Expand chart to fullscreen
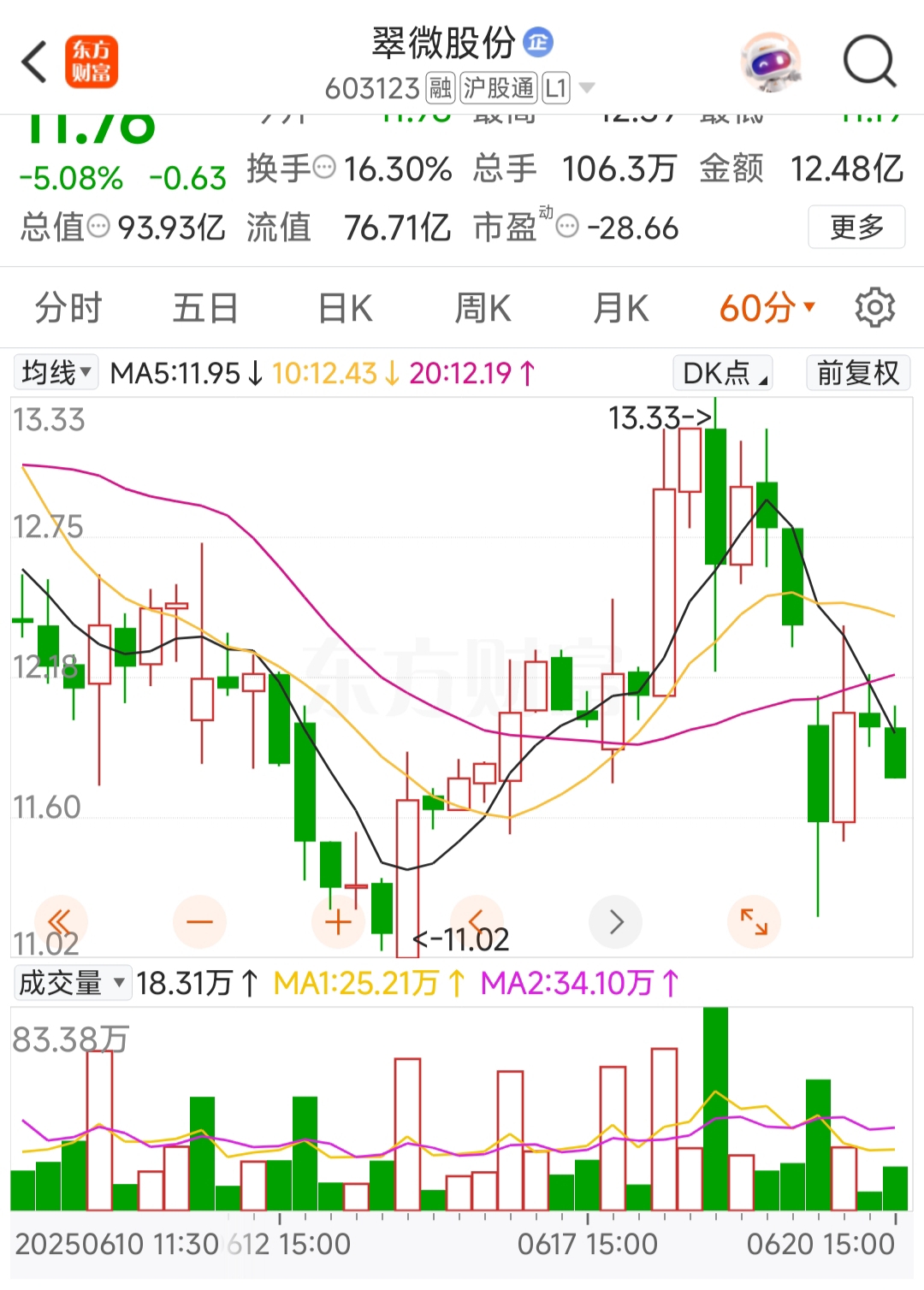This screenshot has width=924, height=1290. coord(754,921)
